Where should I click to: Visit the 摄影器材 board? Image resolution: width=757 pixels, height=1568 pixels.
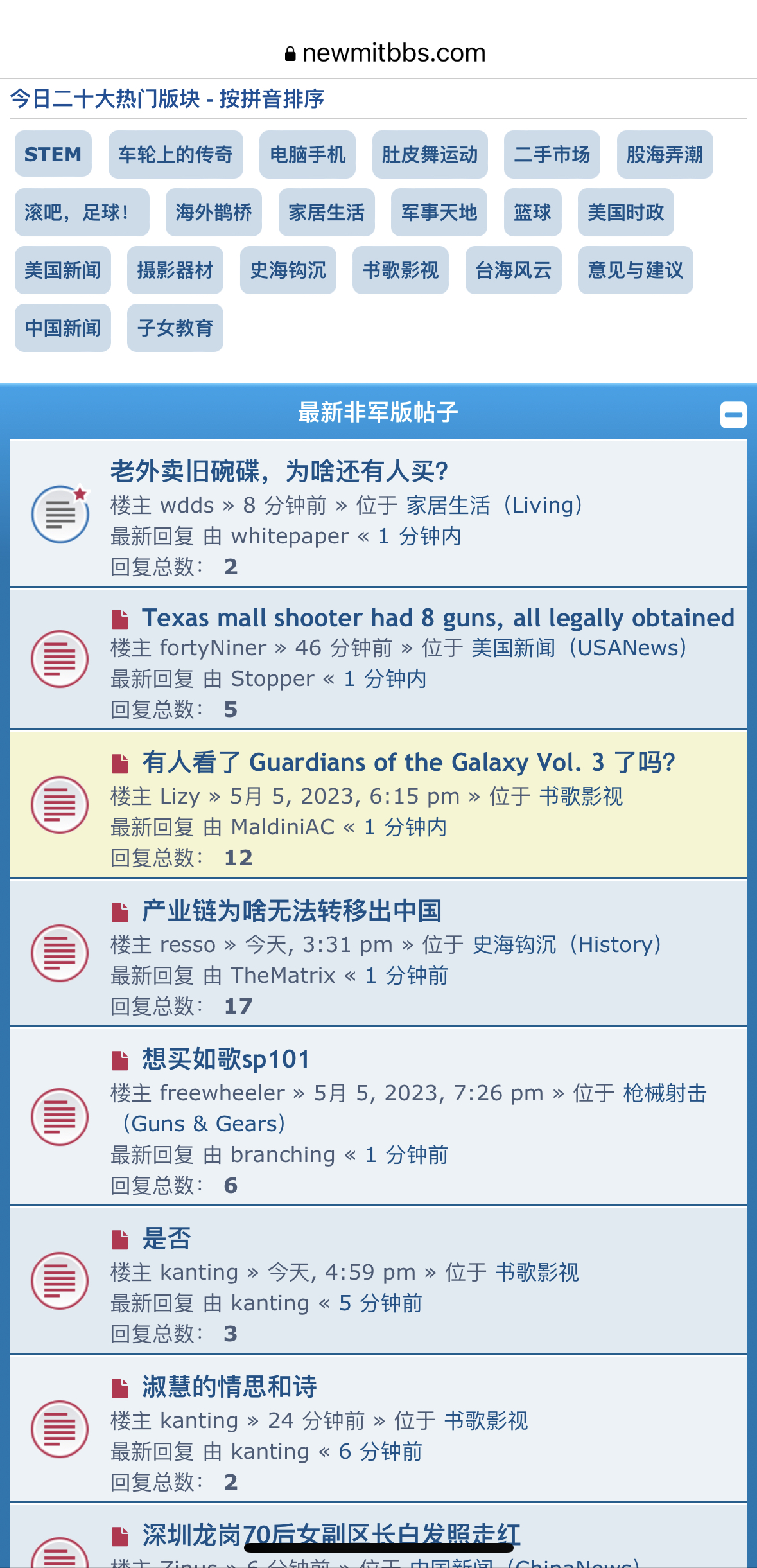(x=175, y=270)
